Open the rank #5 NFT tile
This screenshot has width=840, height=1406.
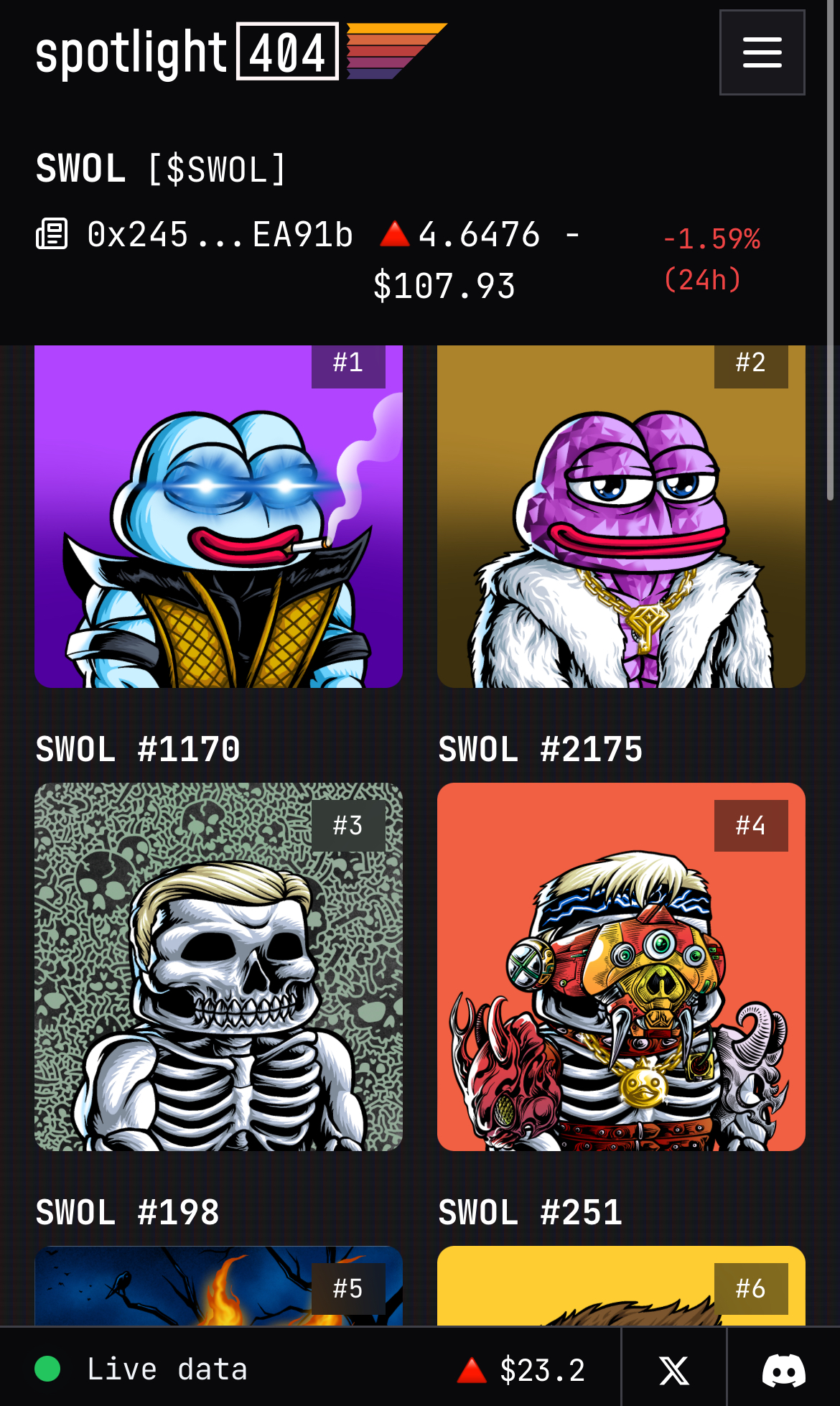click(218, 1286)
